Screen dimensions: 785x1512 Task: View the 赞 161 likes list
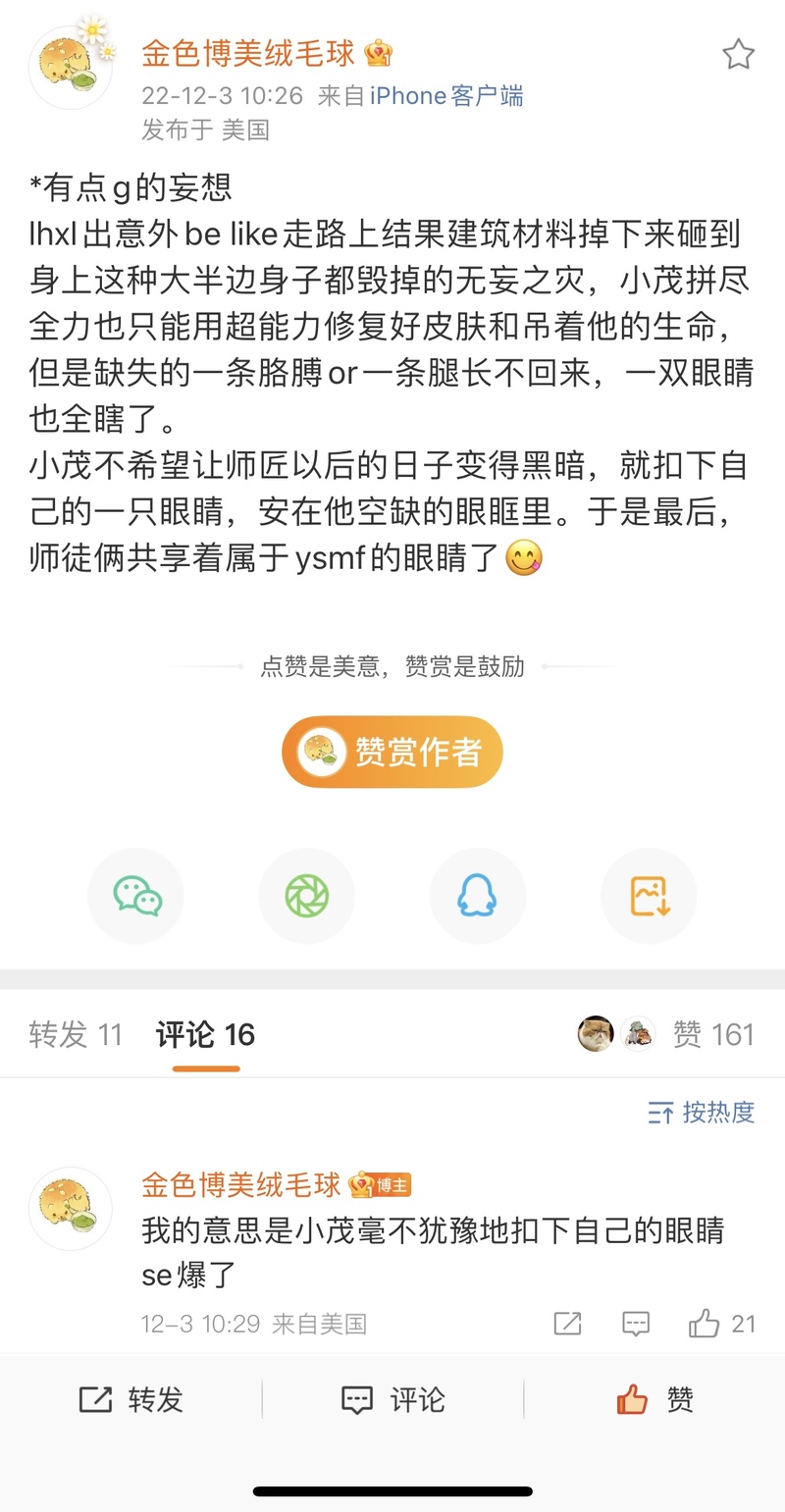click(x=712, y=1034)
